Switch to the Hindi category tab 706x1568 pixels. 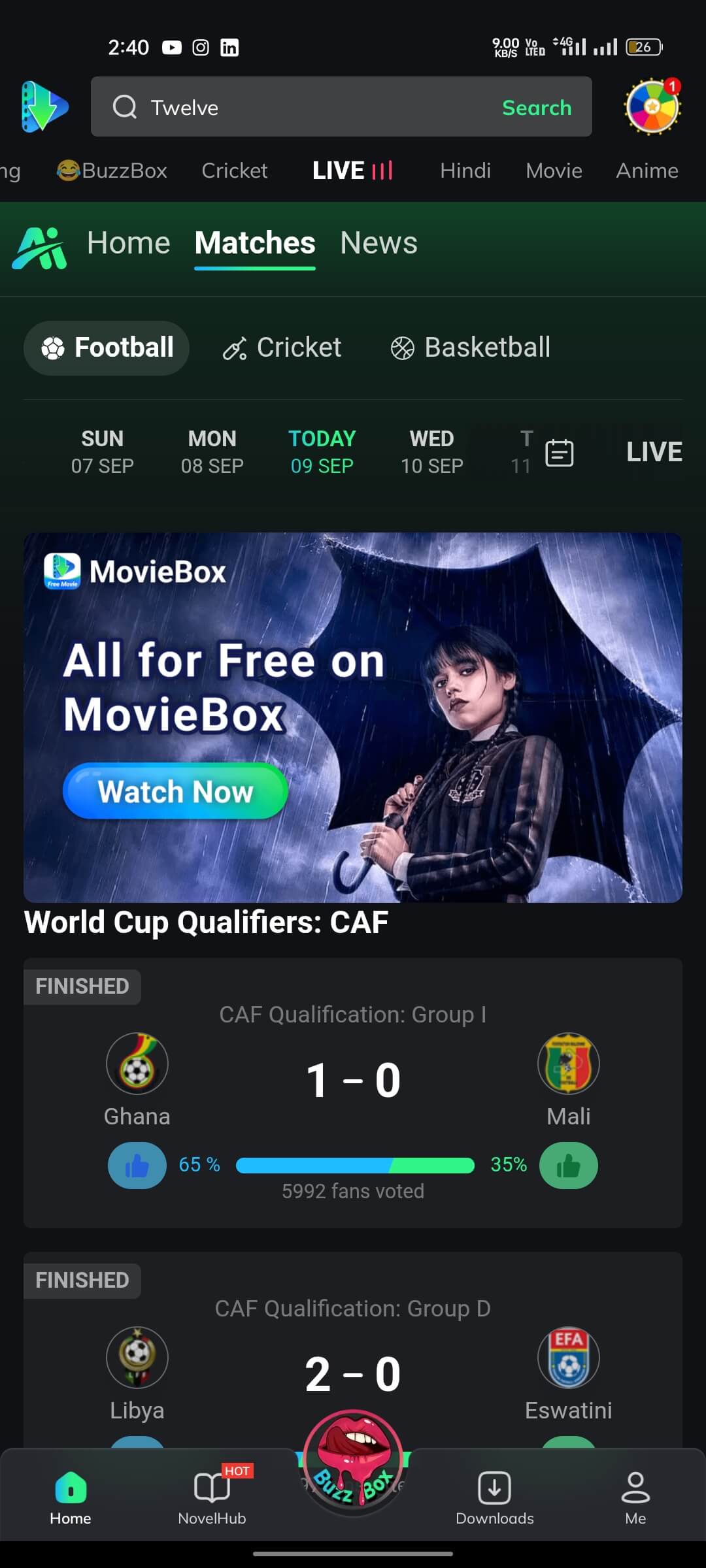(x=465, y=171)
